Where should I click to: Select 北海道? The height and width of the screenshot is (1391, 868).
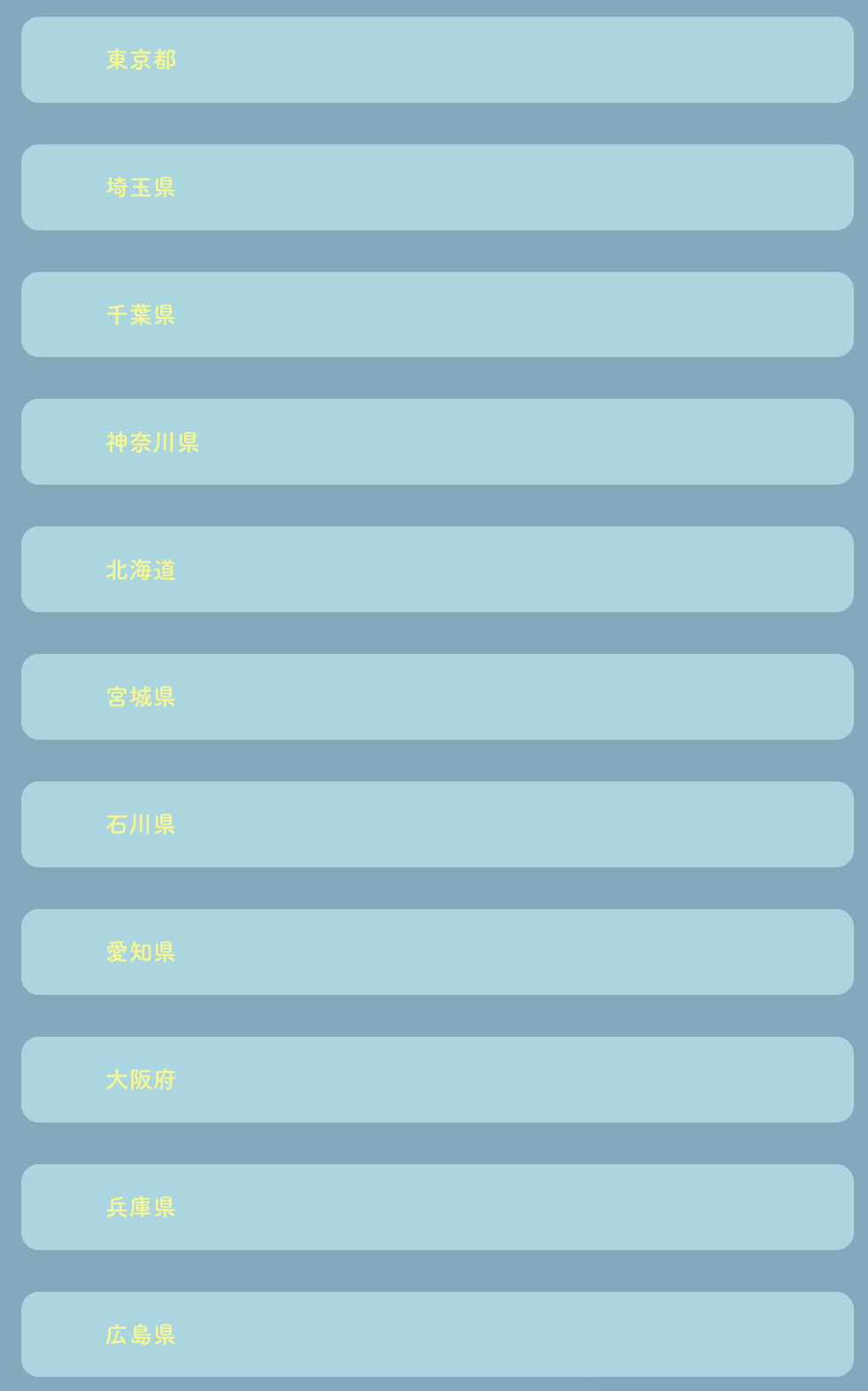pos(438,569)
